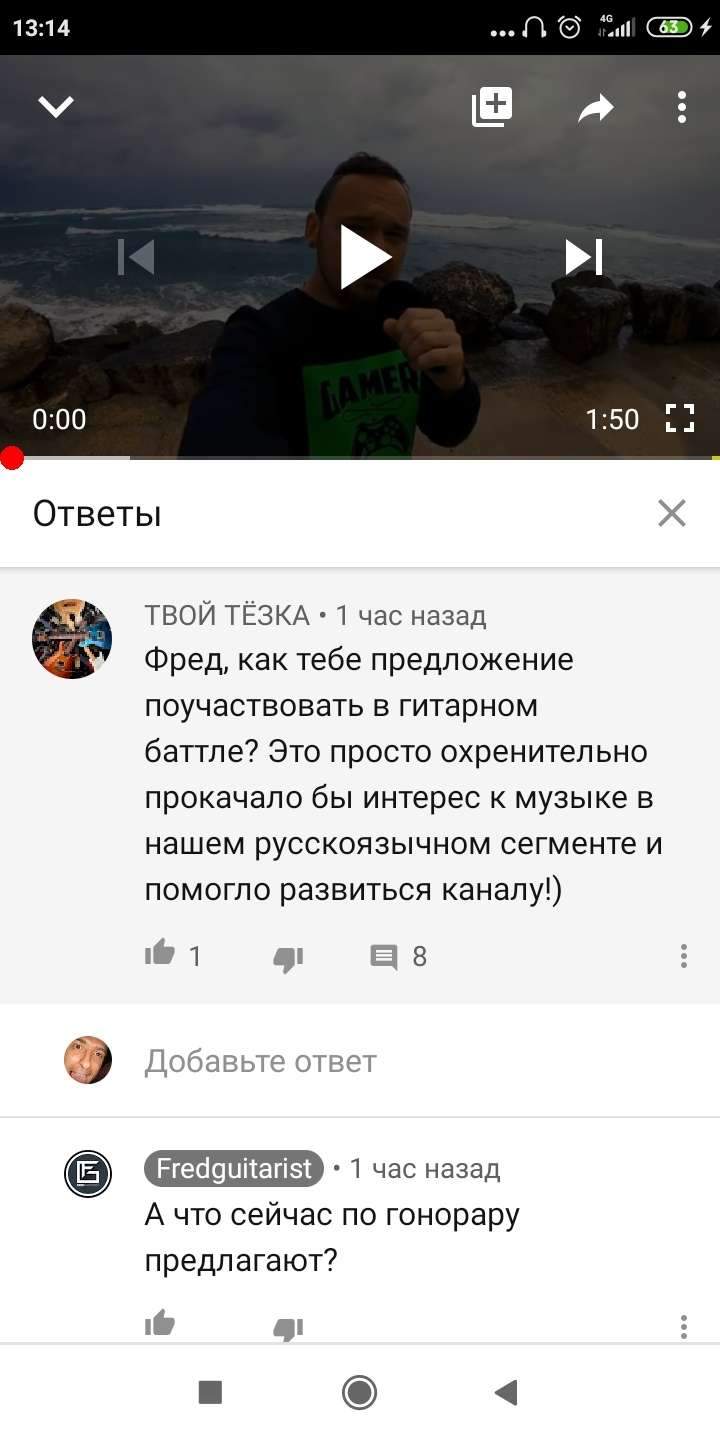Like ТВОЙ ТЁЗКА's comment
This screenshot has height=1440, width=720.
tap(160, 955)
